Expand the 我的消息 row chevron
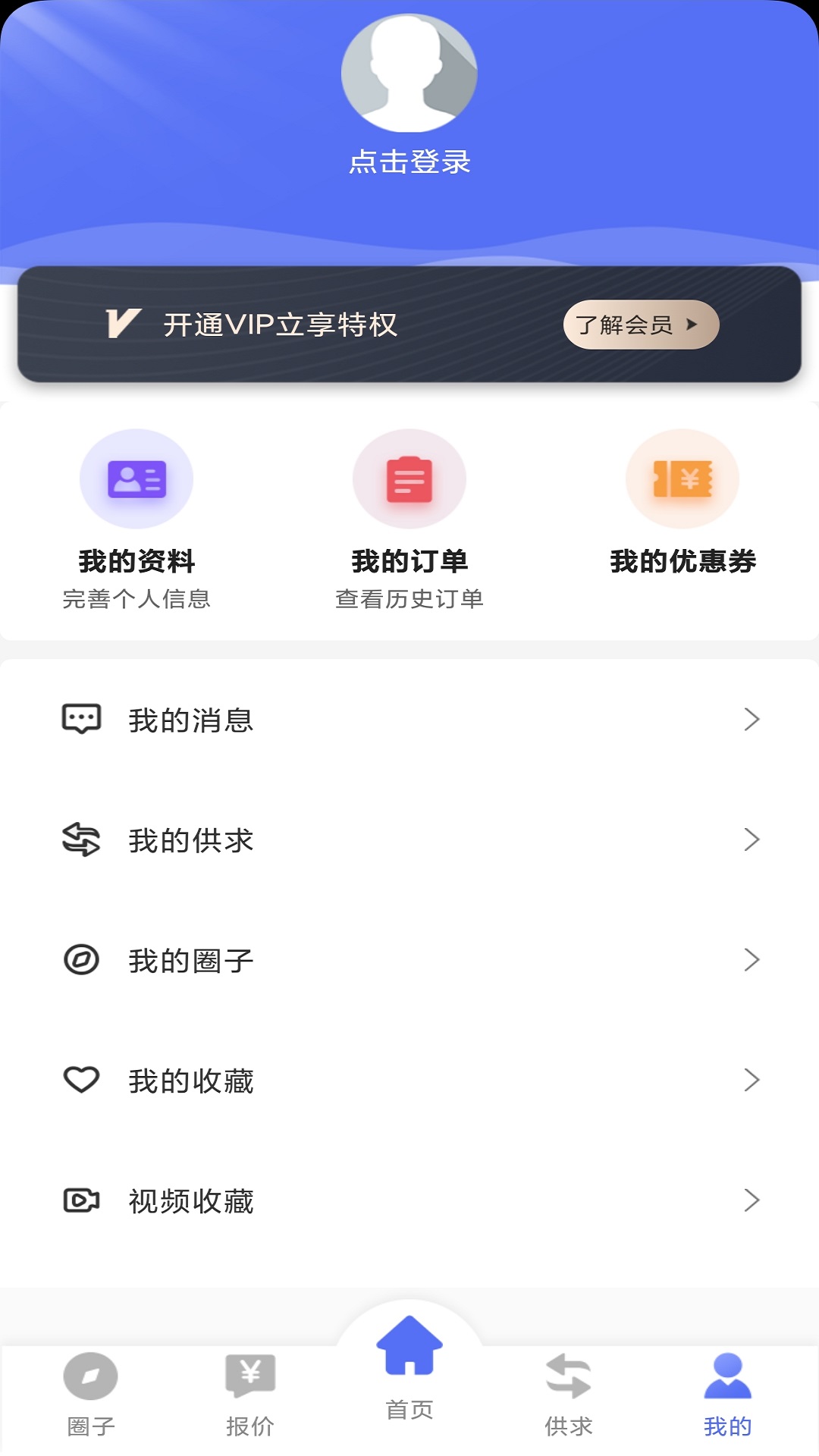This screenshot has width=819, height=1456. (751, 720)
